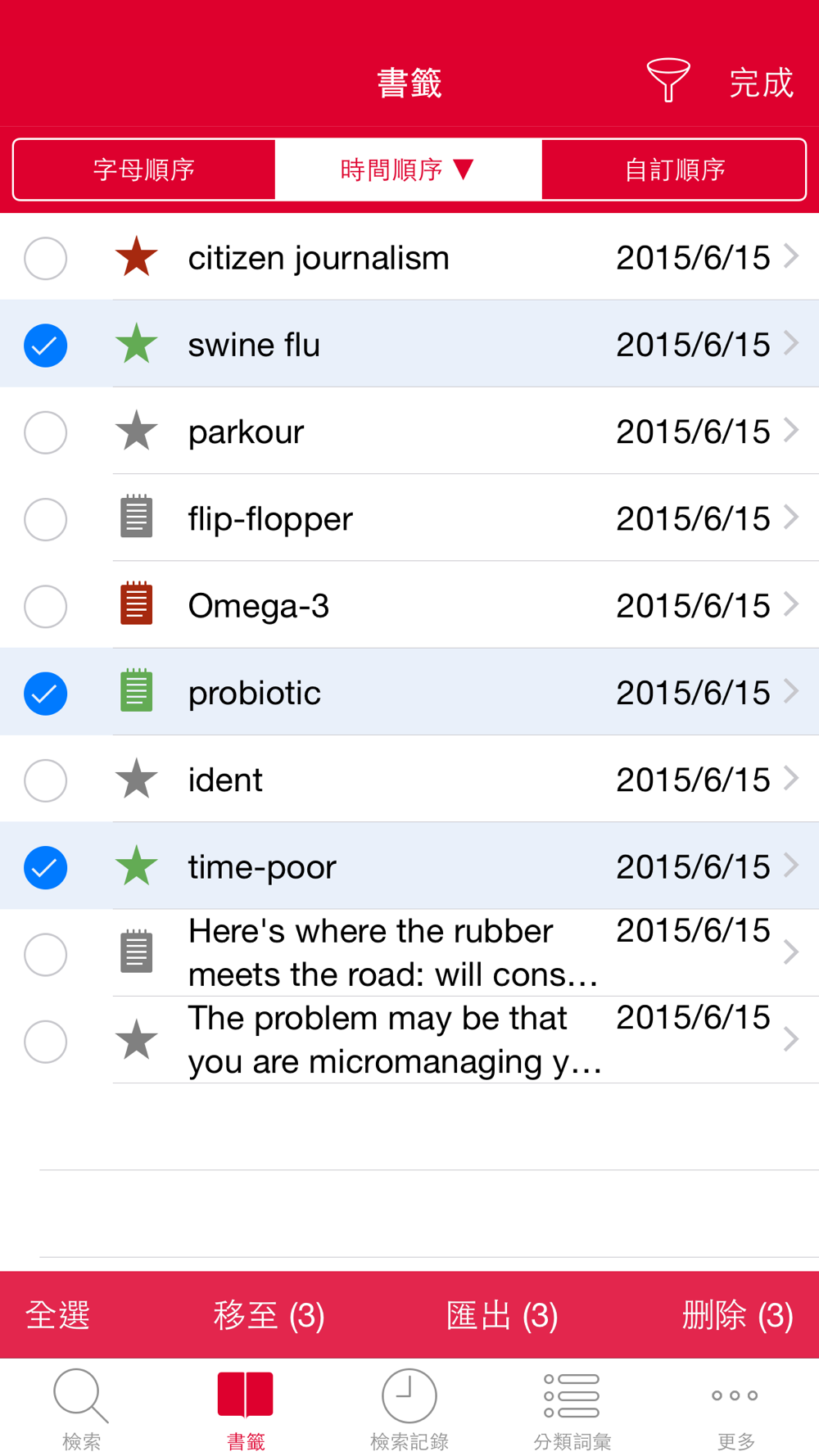Image resolution: width=819 pixels, height=1456 pixels.
Task: Go to the 檢索 search tab
Action: [81, 1409]
